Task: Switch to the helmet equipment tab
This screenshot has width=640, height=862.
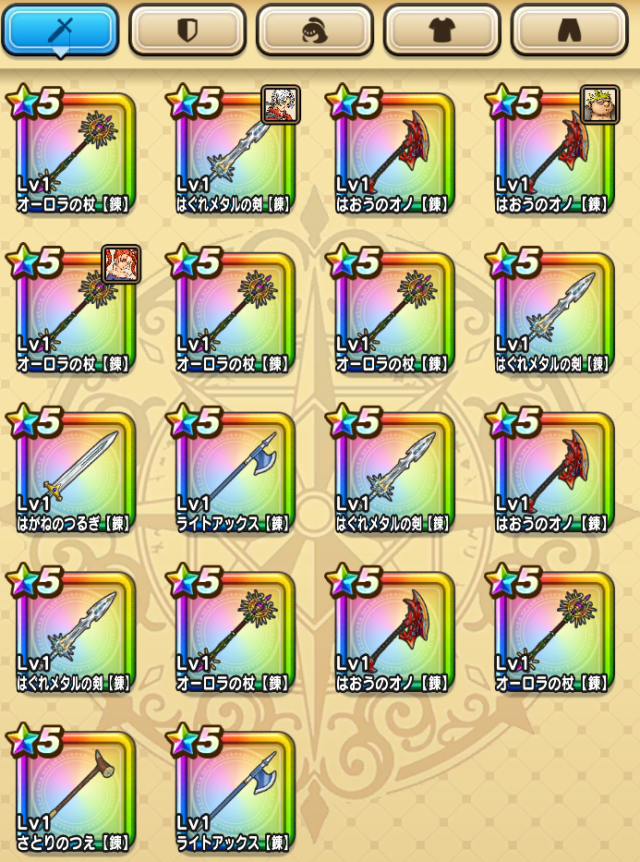Action: tap(315, 31)
